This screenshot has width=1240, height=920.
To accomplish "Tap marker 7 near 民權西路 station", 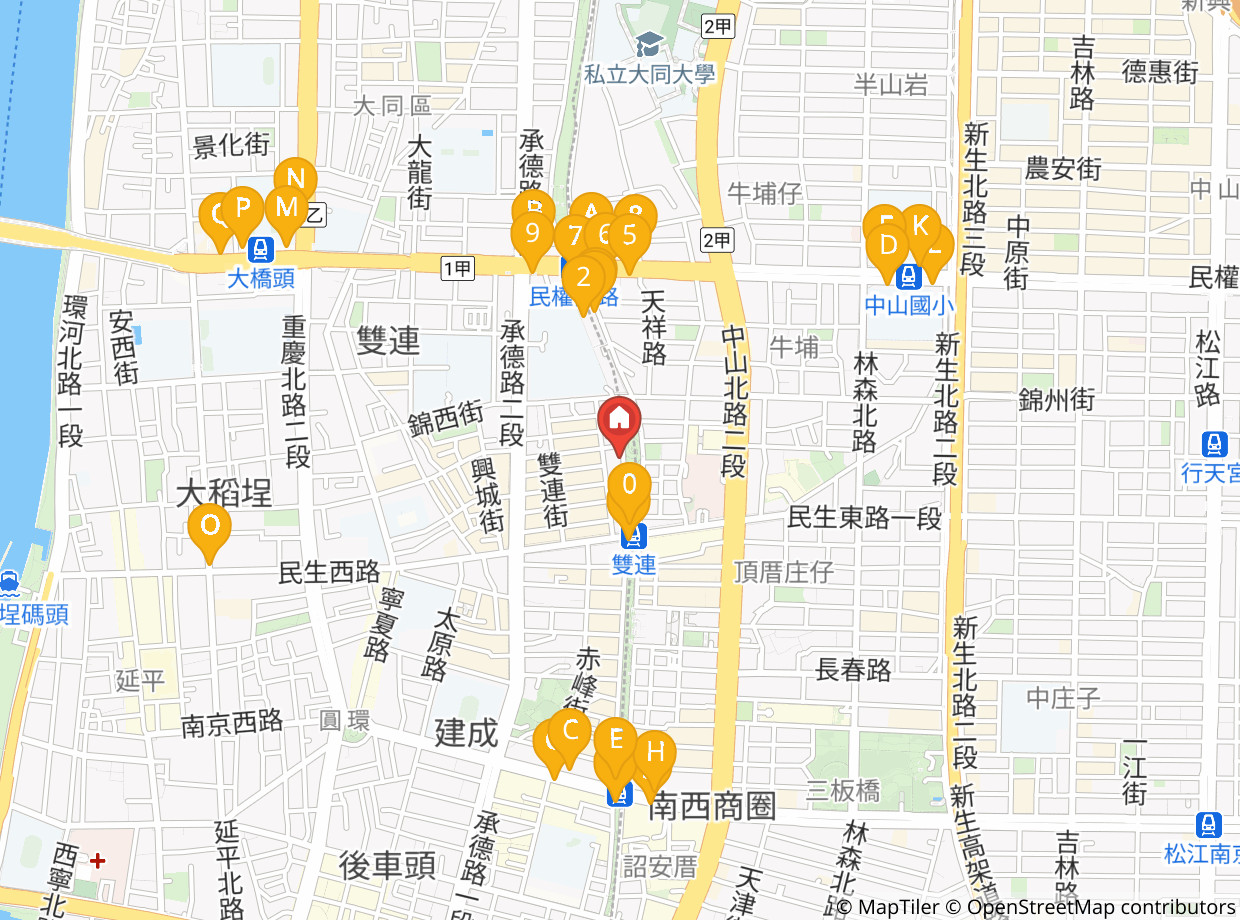I will [x=574, y=237].
